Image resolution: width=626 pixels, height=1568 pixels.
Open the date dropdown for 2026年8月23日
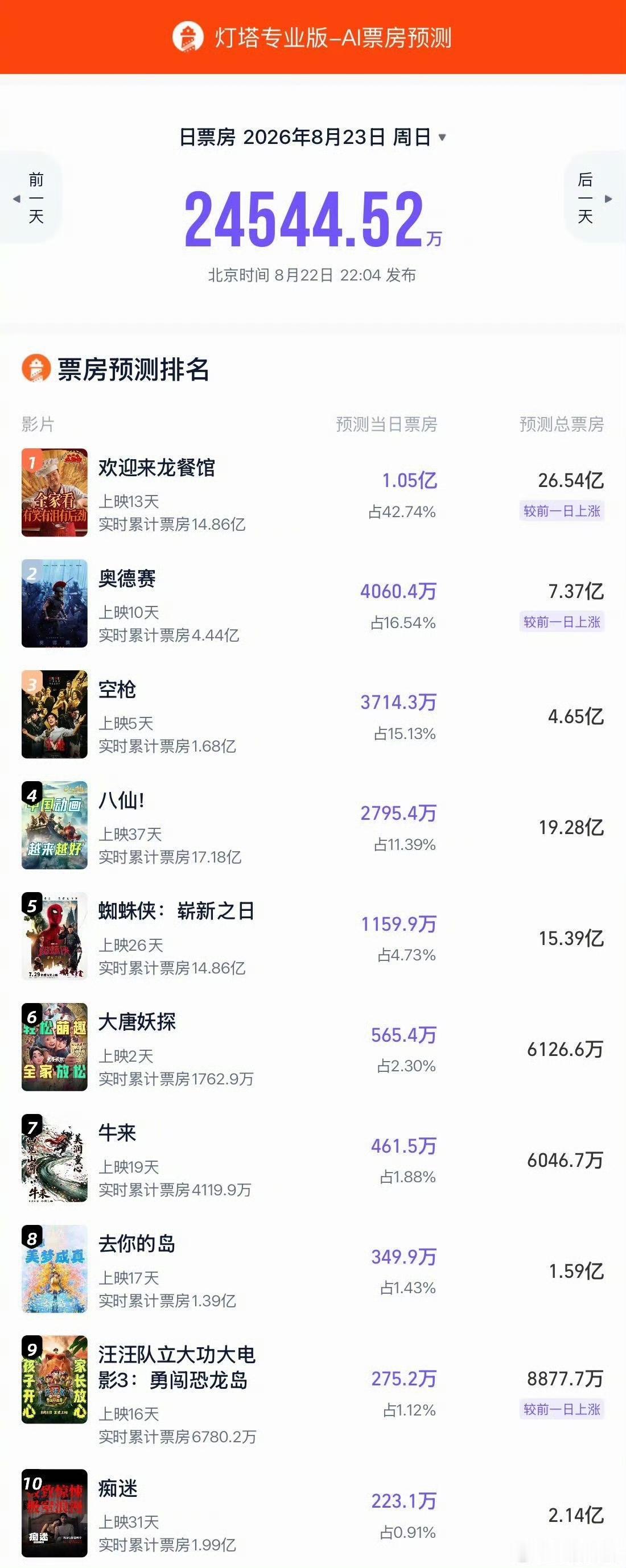[x=312, y=137]
